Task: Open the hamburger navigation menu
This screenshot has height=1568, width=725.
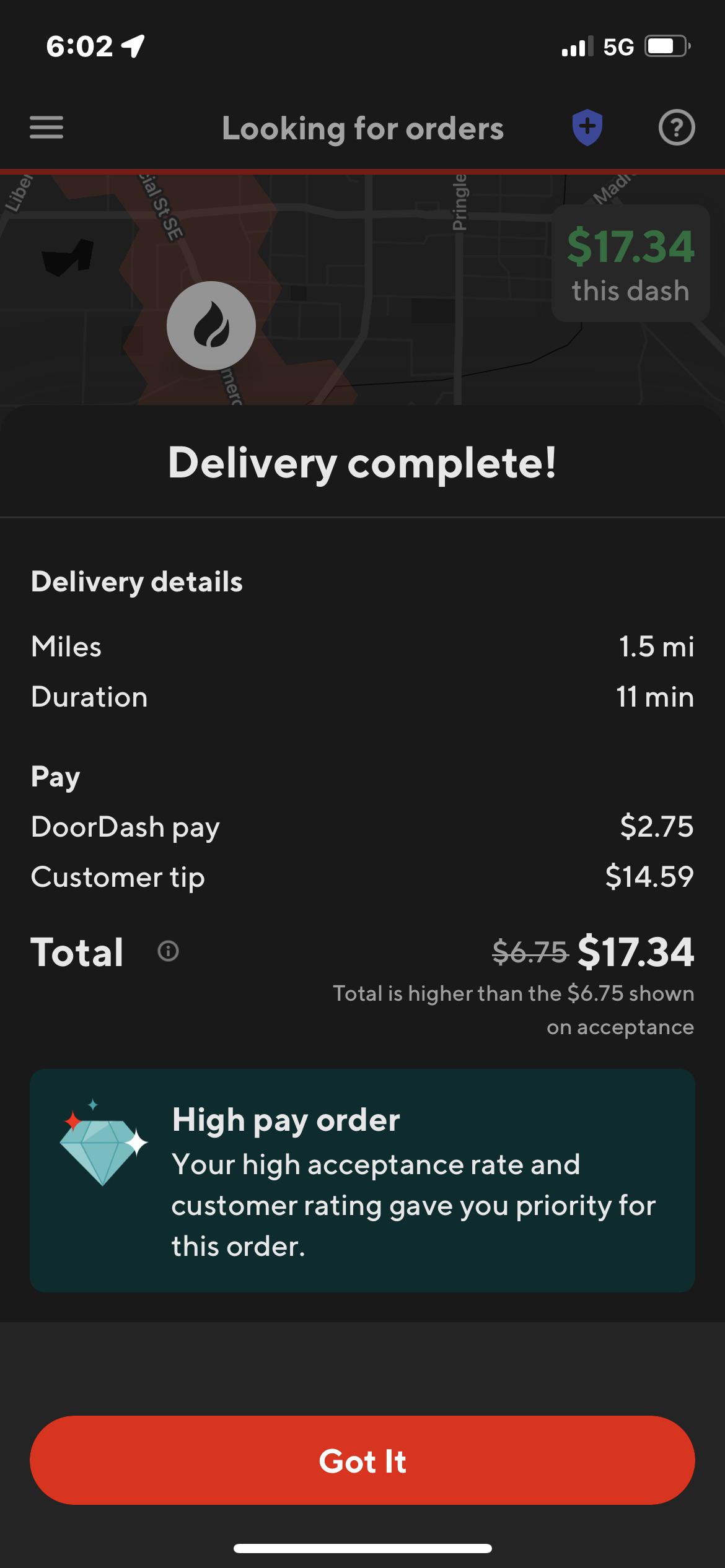Action: pos(45,128)
